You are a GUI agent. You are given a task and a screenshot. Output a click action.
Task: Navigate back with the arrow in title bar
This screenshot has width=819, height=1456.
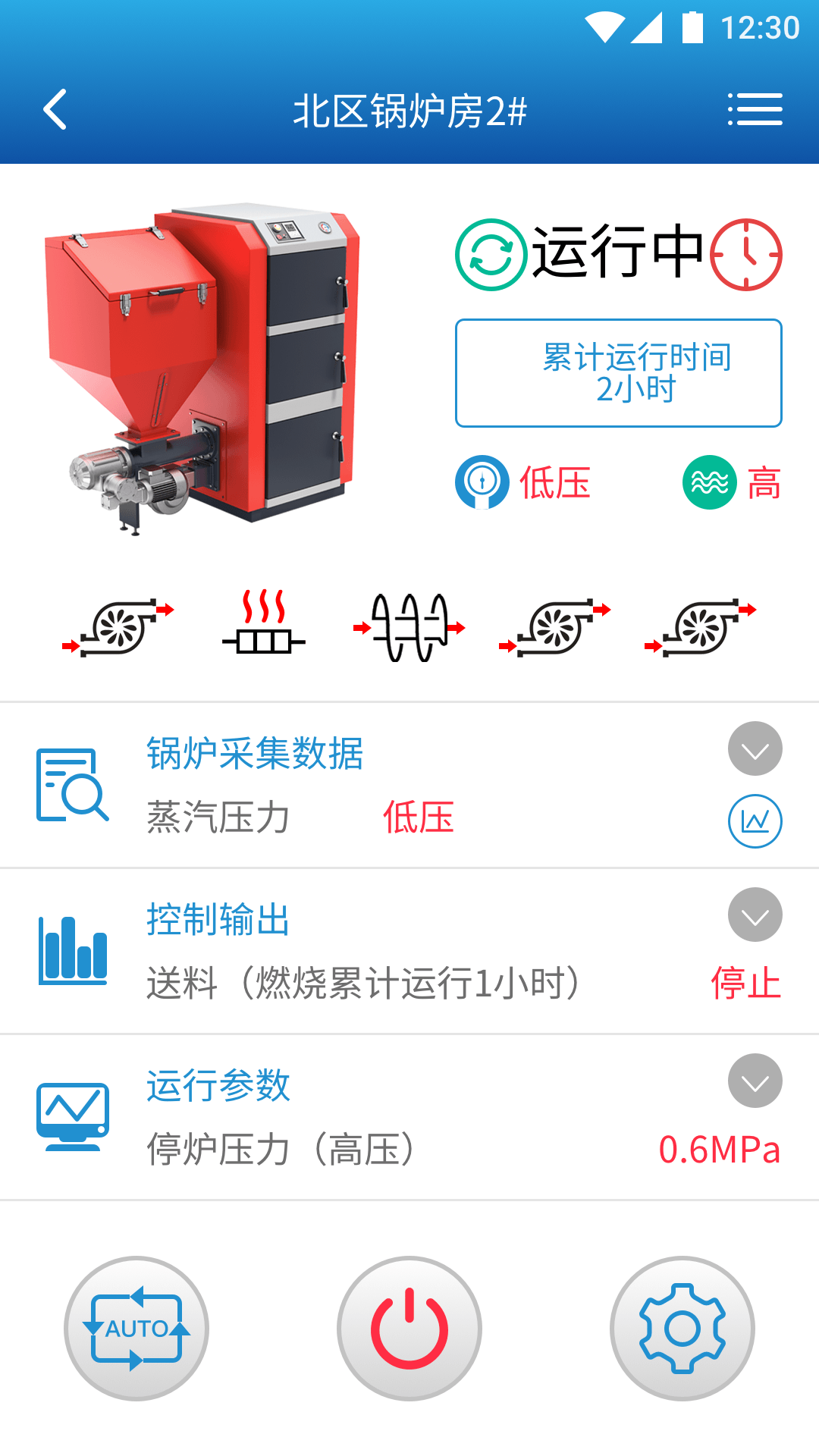click(x=55, y=108)
